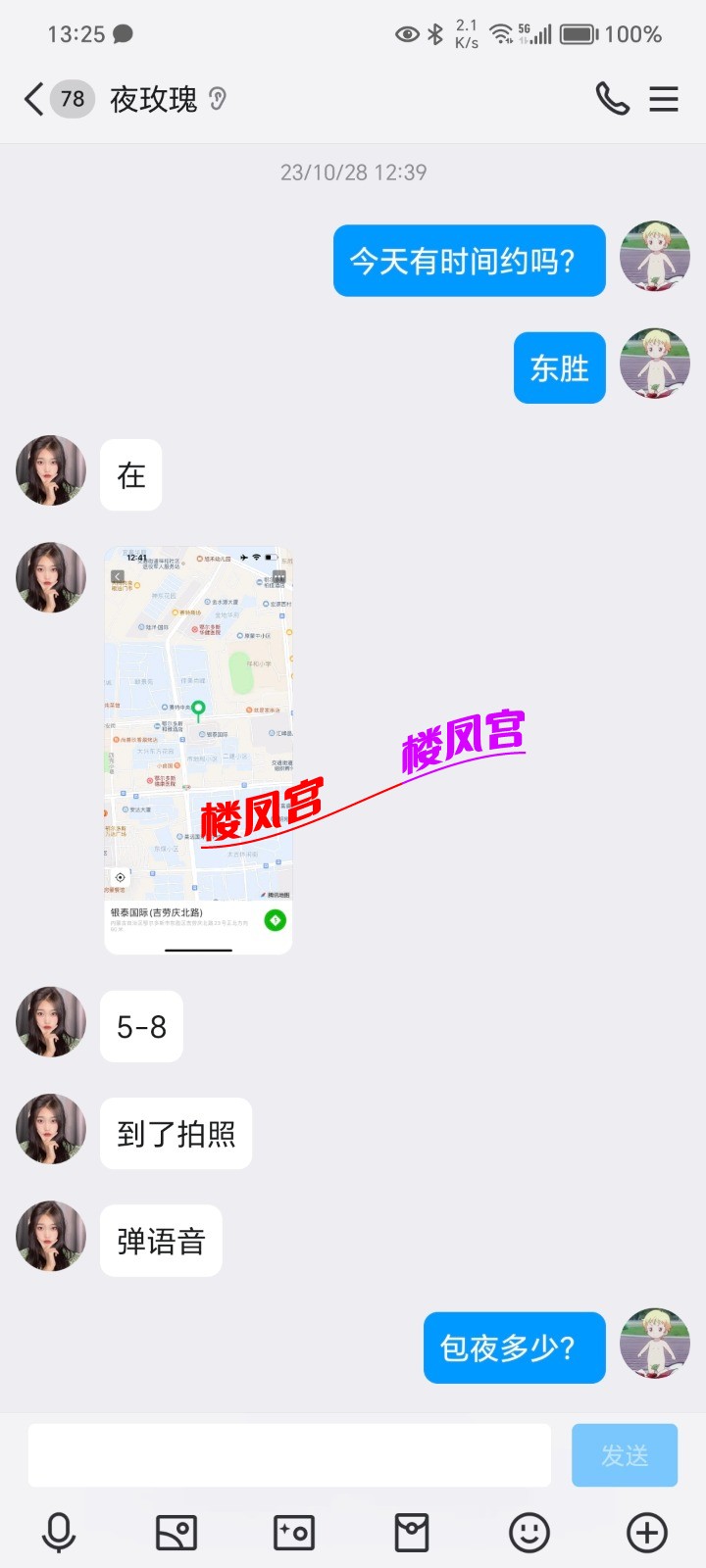Tap the location pin beside 夜玫瑰

(219, 99)
